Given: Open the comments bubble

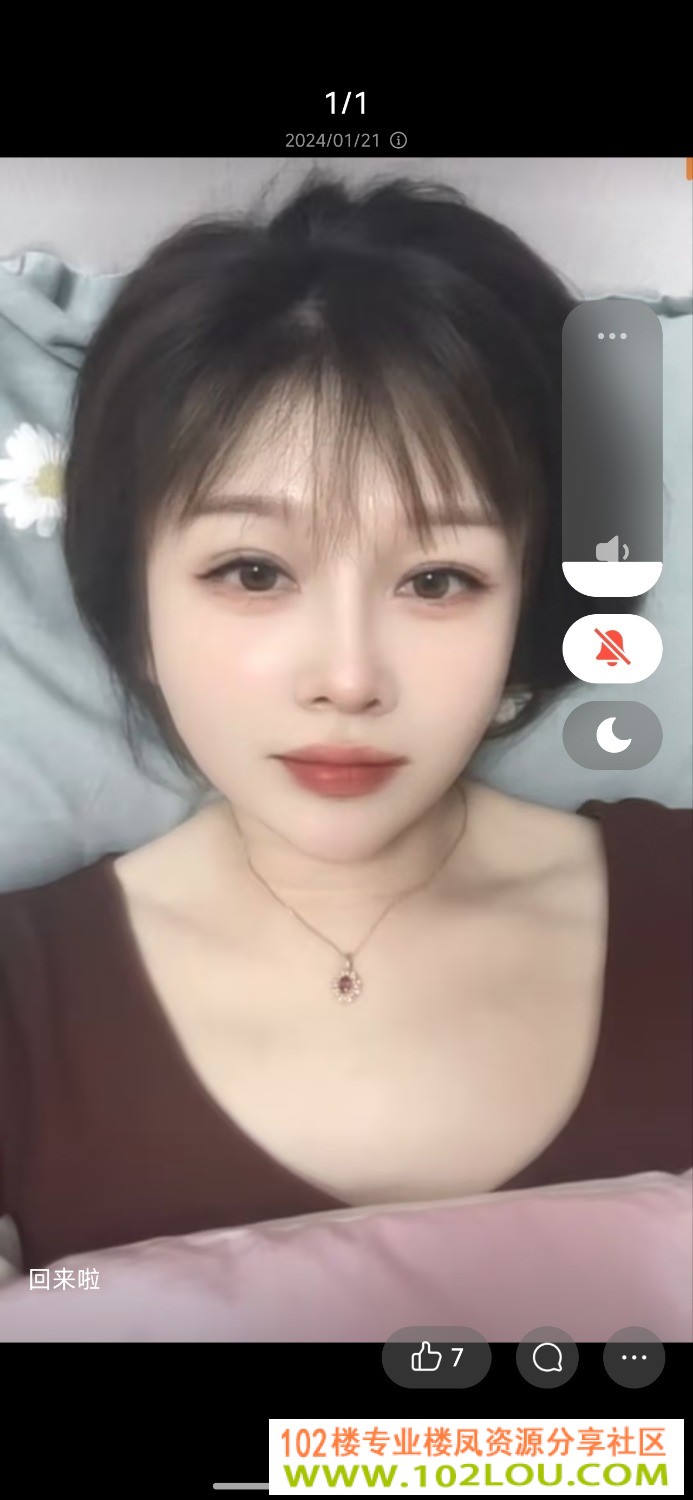Looking at the screenshot, I should pyautogui.click(x=547, y=1357).
